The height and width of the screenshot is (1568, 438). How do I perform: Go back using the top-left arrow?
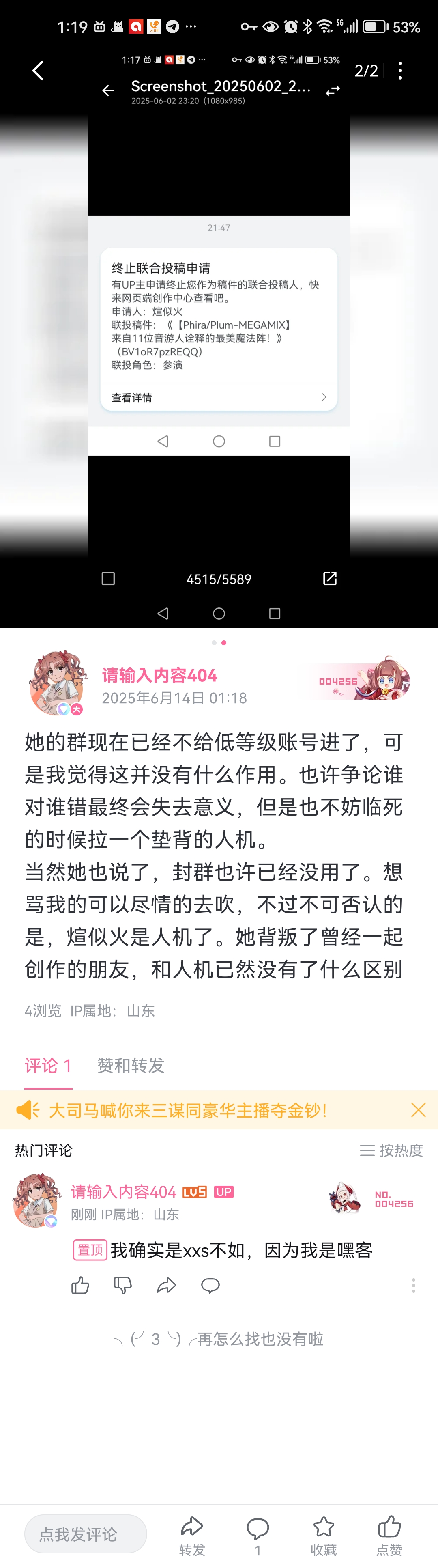click(x=38, y=71)
